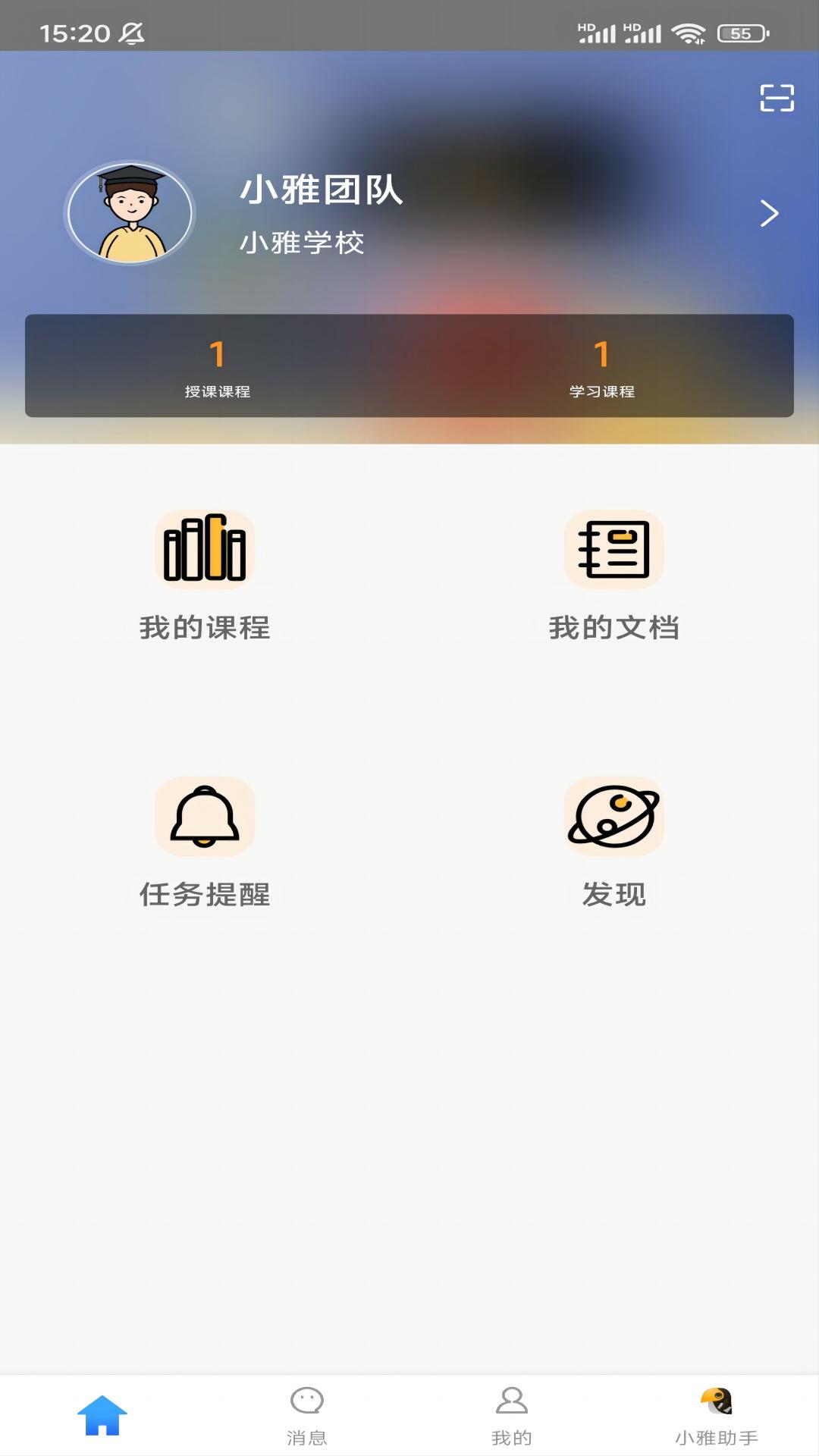Open the 授课课程 count
The width and height of the screenshot is (819, 1456).
[x=218, y=366]
